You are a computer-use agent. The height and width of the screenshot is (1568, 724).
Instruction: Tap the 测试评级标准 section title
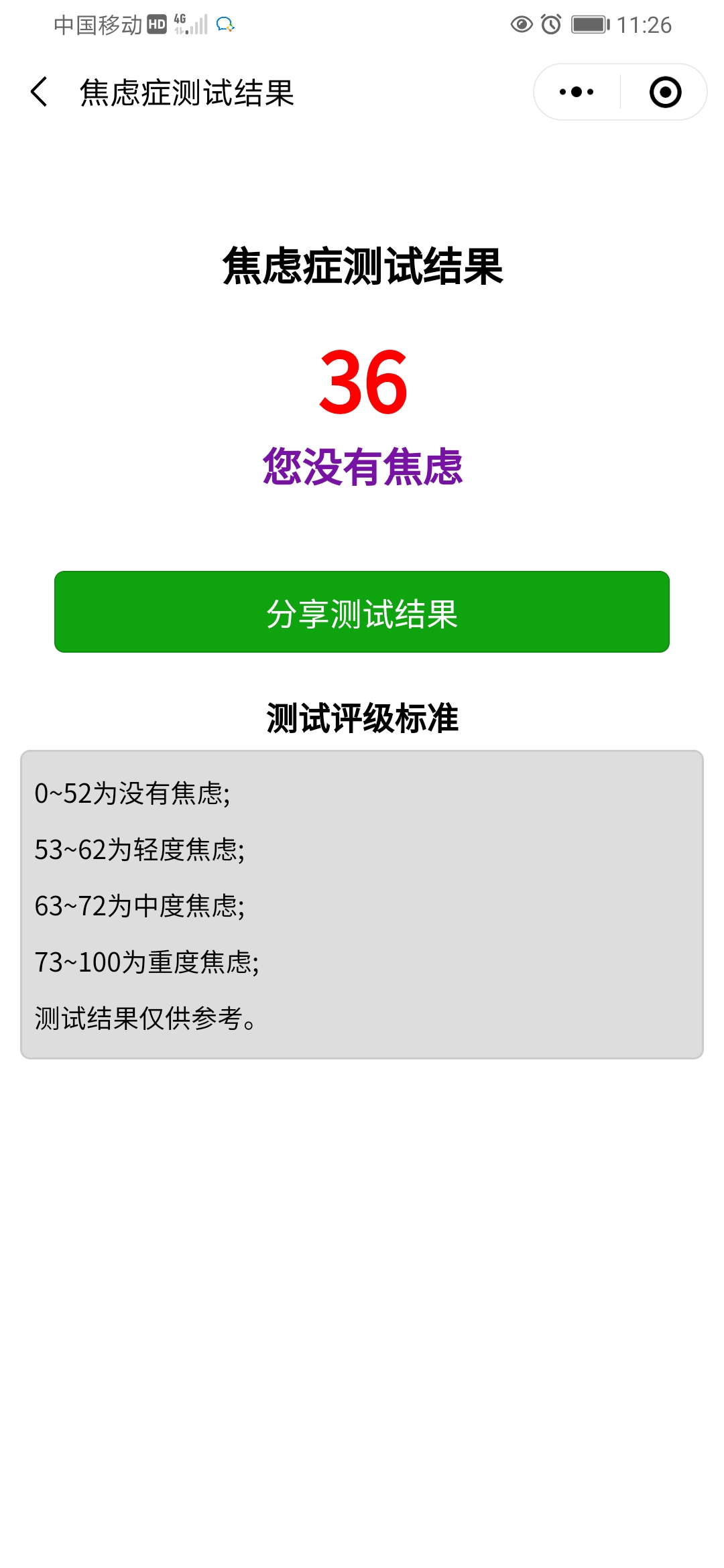tap(362, 716)
